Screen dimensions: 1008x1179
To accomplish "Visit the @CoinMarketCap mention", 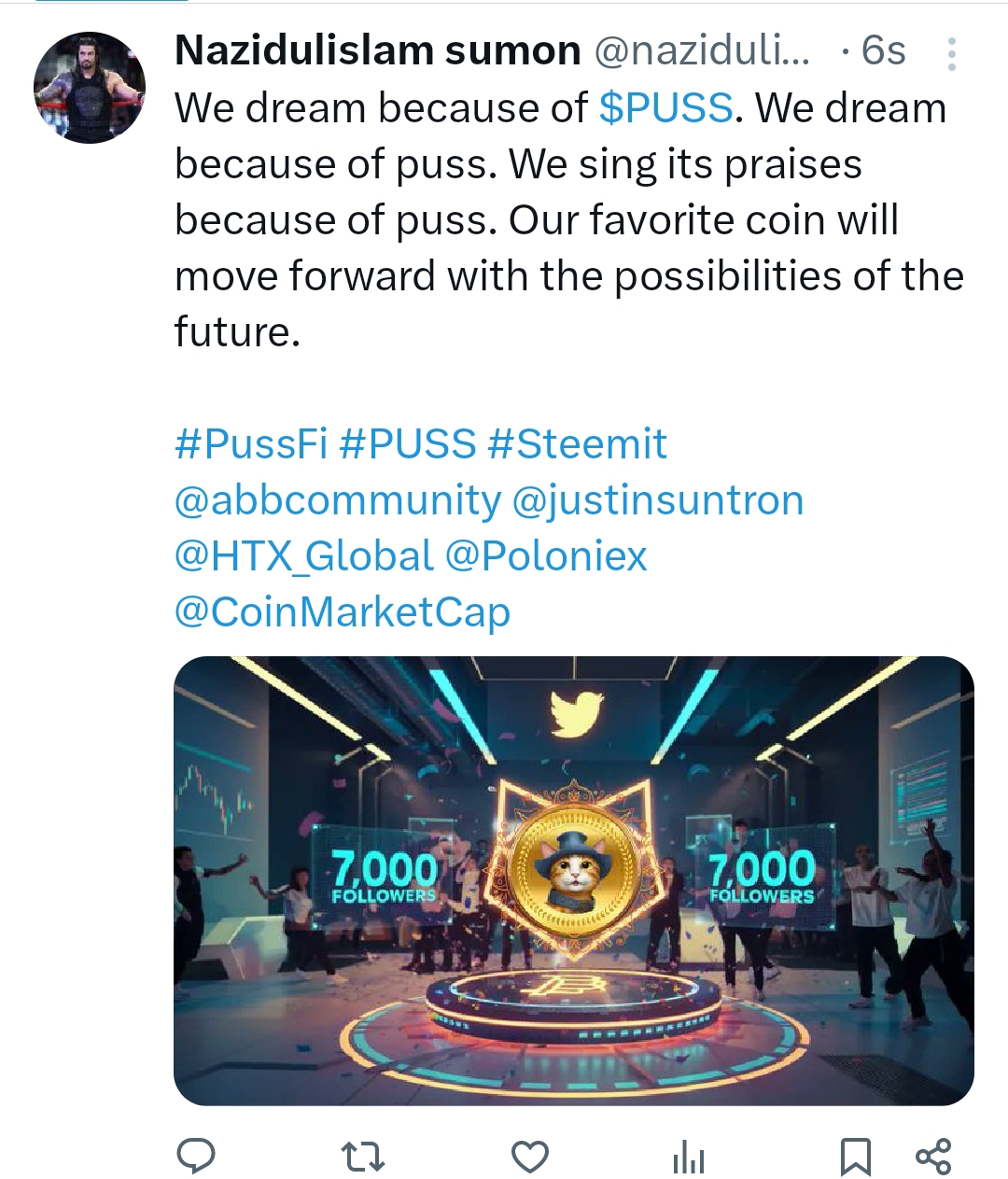I will 343,612.
